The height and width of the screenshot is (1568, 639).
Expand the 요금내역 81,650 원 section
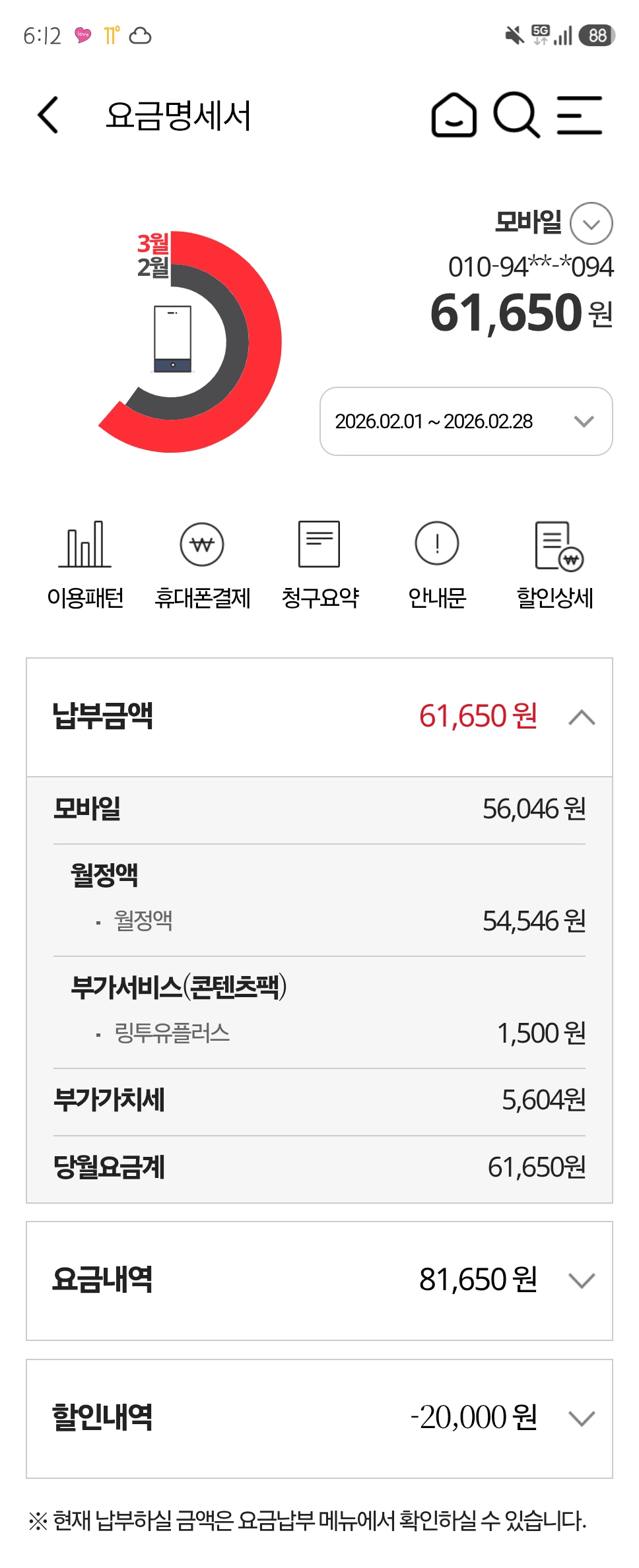click(581, 1281)
